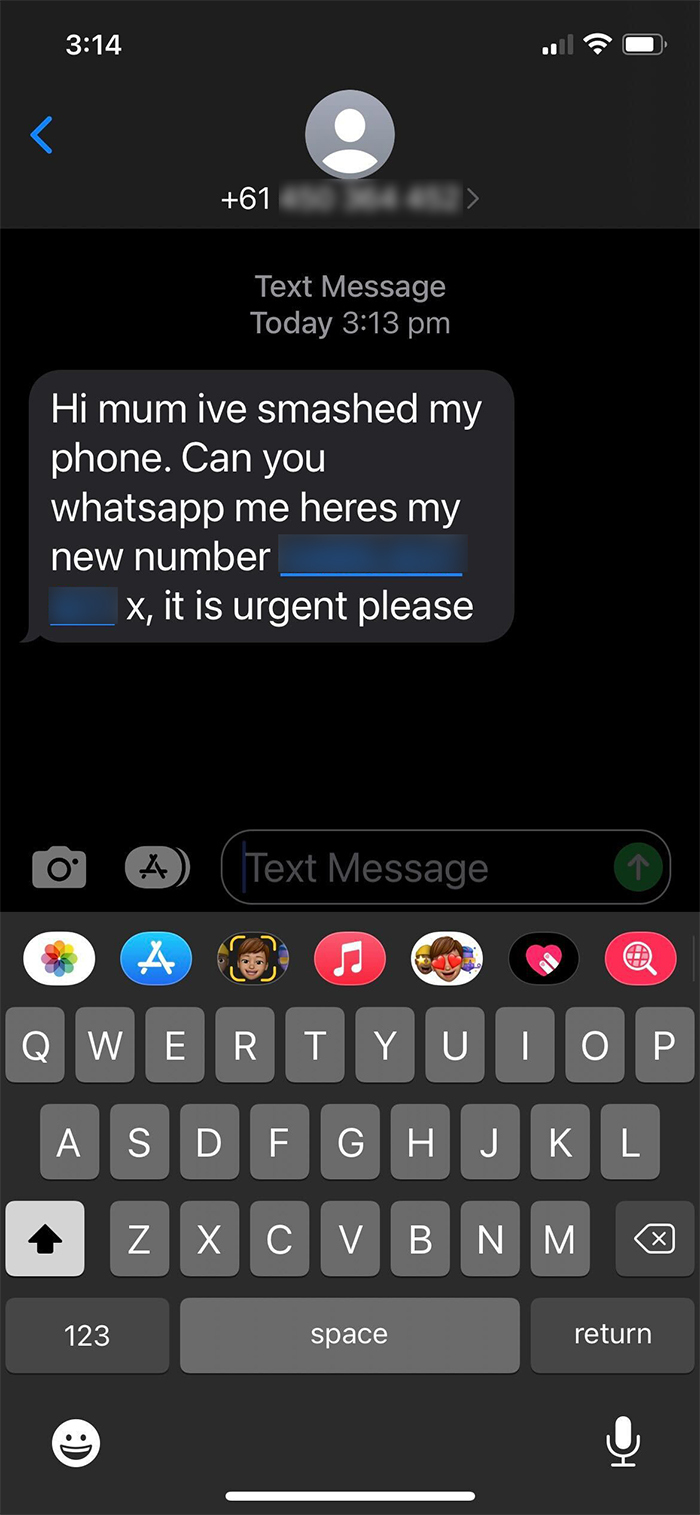
Task: Open the camera to attach a photo
Action: tap(59, 867)
